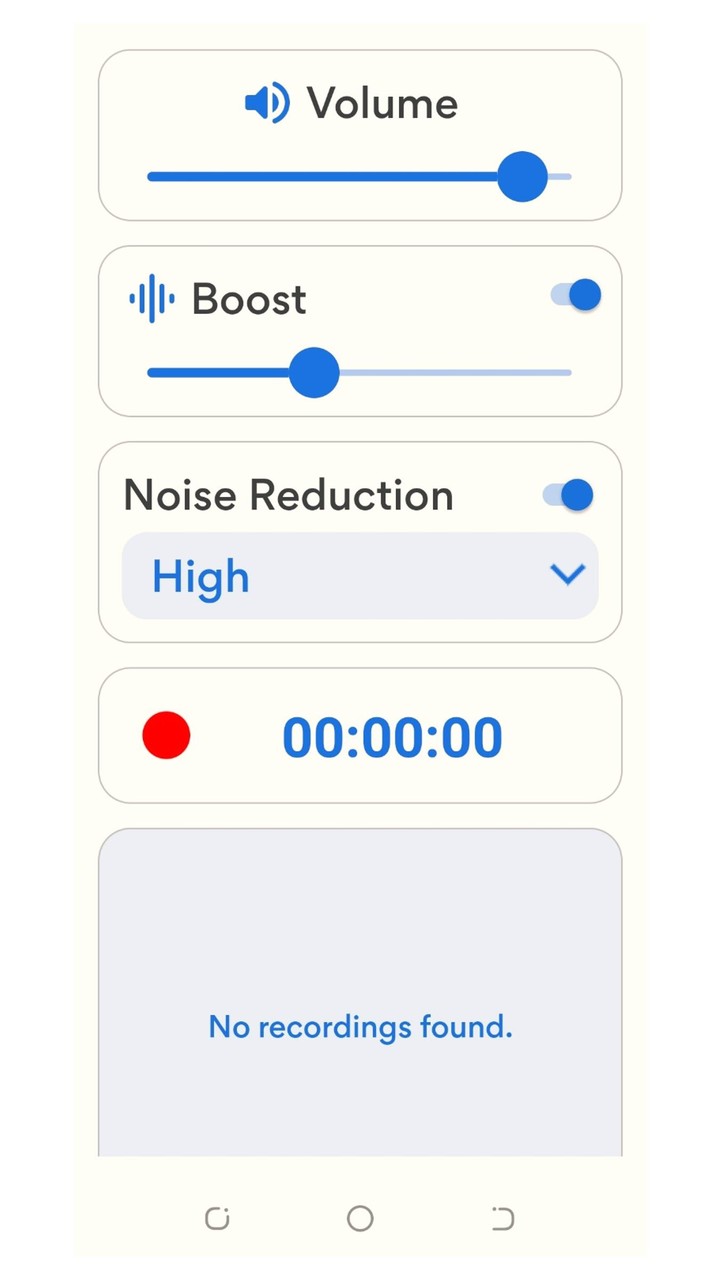This screenshot has height=1279, width=720.
Task: Click the Boost waveform icon
Action: pos(150,298)
